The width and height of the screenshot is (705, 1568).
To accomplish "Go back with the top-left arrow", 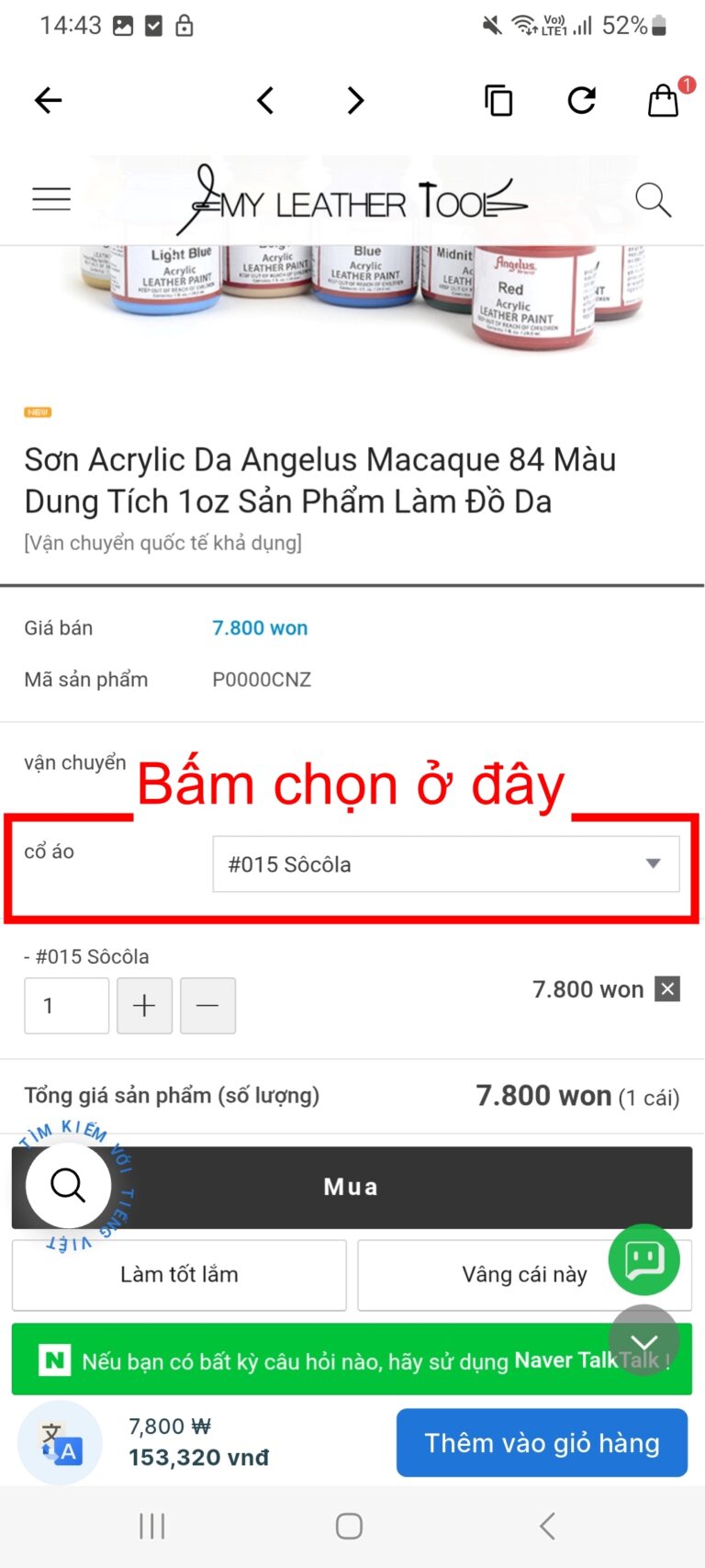I will point(48,100).
